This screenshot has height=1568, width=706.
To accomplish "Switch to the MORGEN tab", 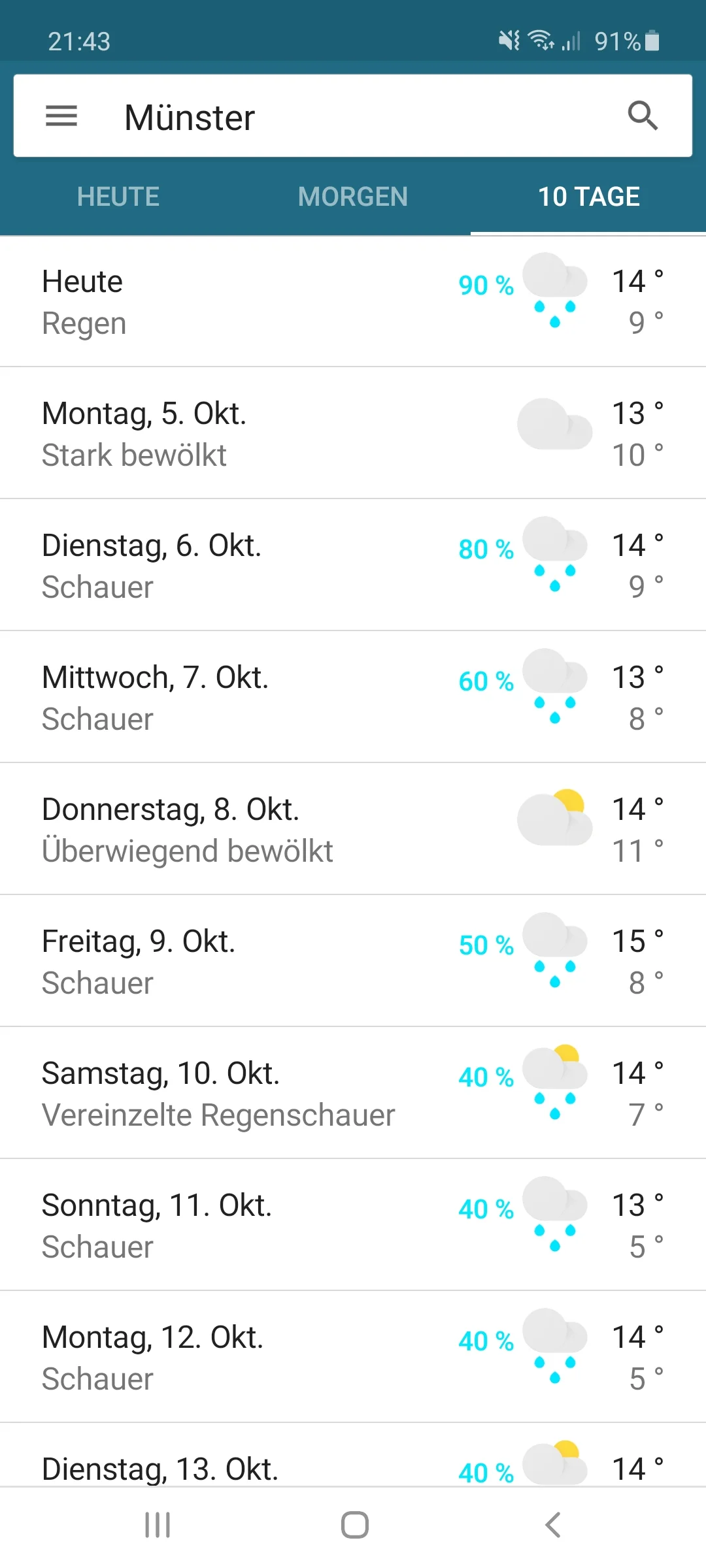I will (353, 197).
